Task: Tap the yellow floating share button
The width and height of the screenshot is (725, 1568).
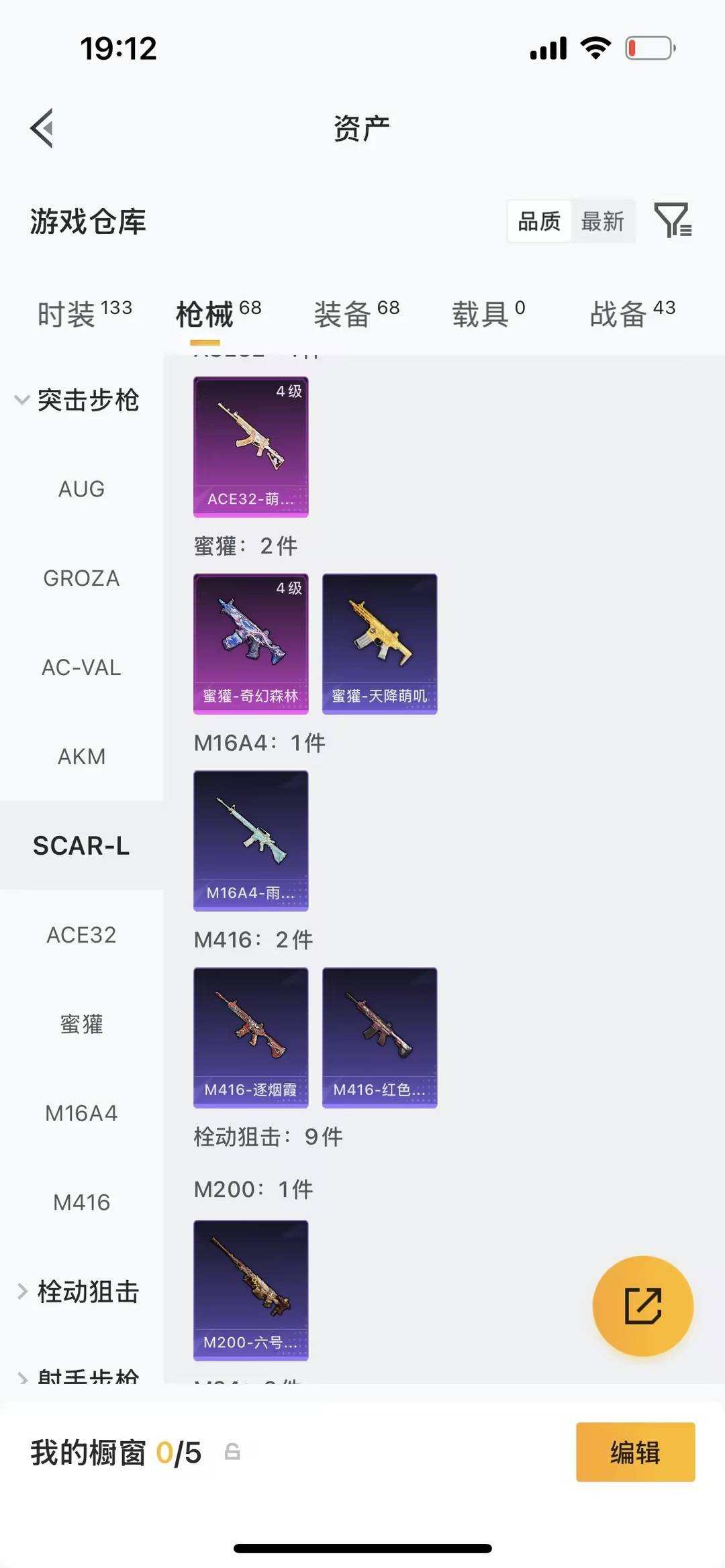Action: [x=643, y=1306]
